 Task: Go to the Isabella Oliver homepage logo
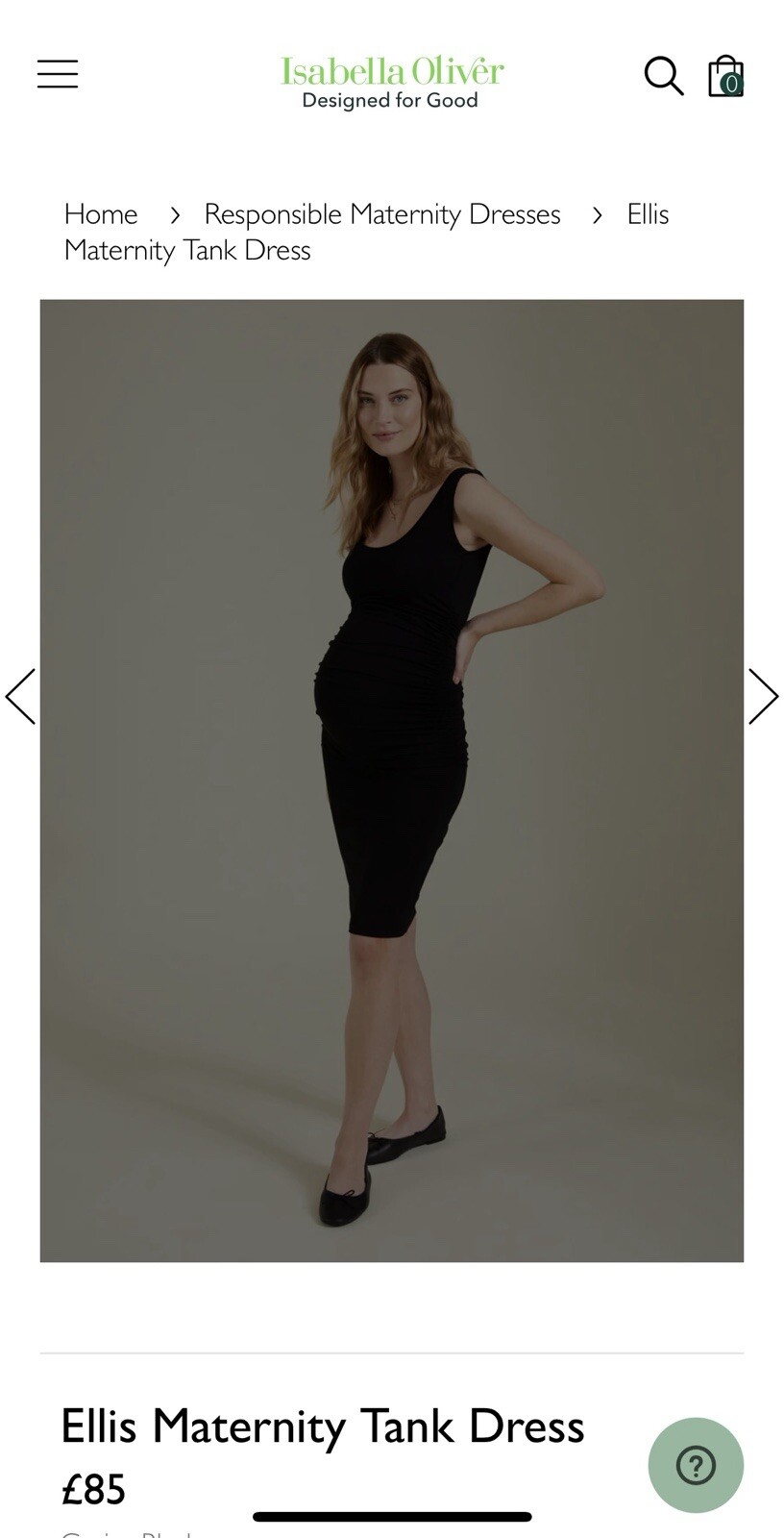click(391, 83)
